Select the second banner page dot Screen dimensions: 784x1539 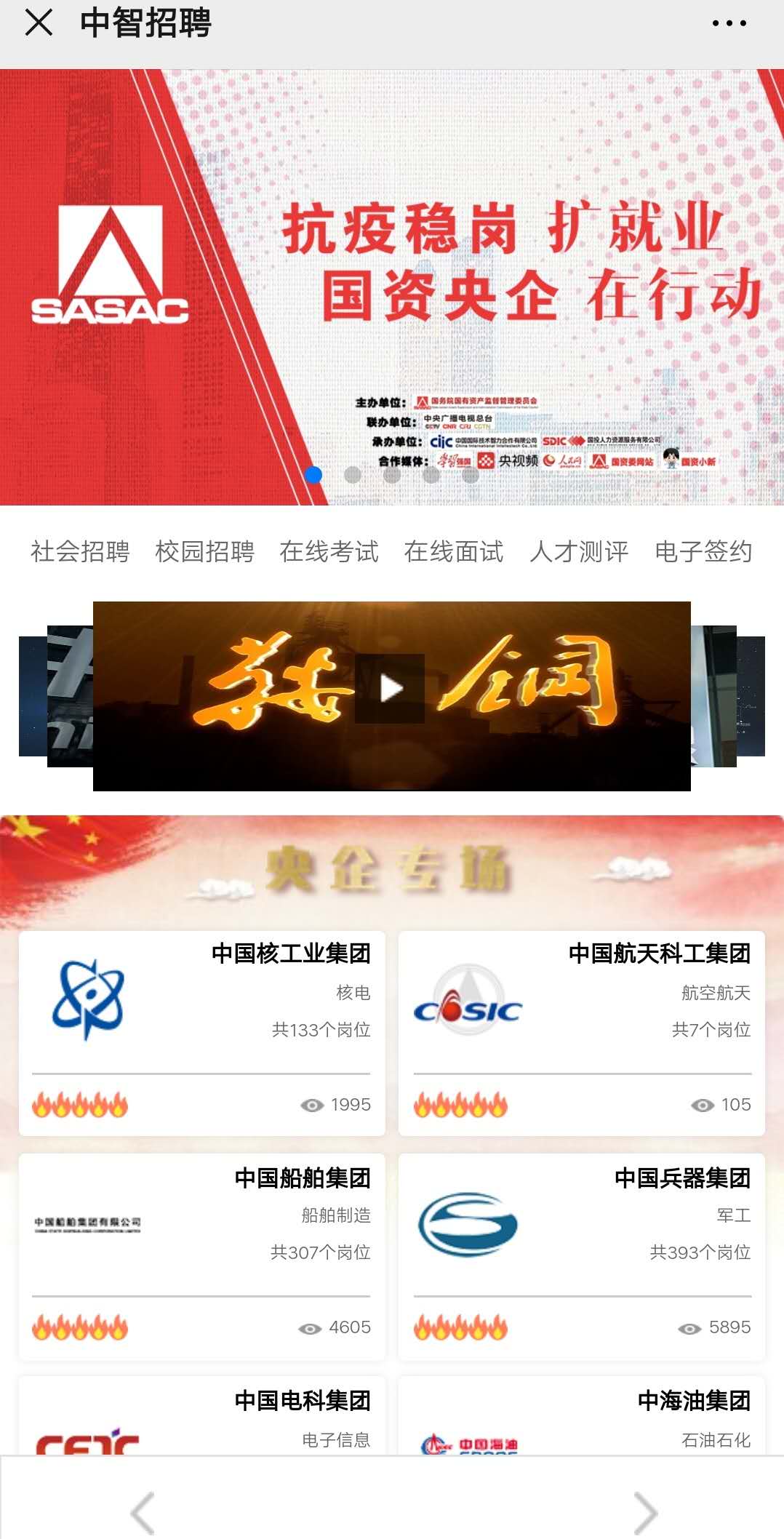pos(353,475)
